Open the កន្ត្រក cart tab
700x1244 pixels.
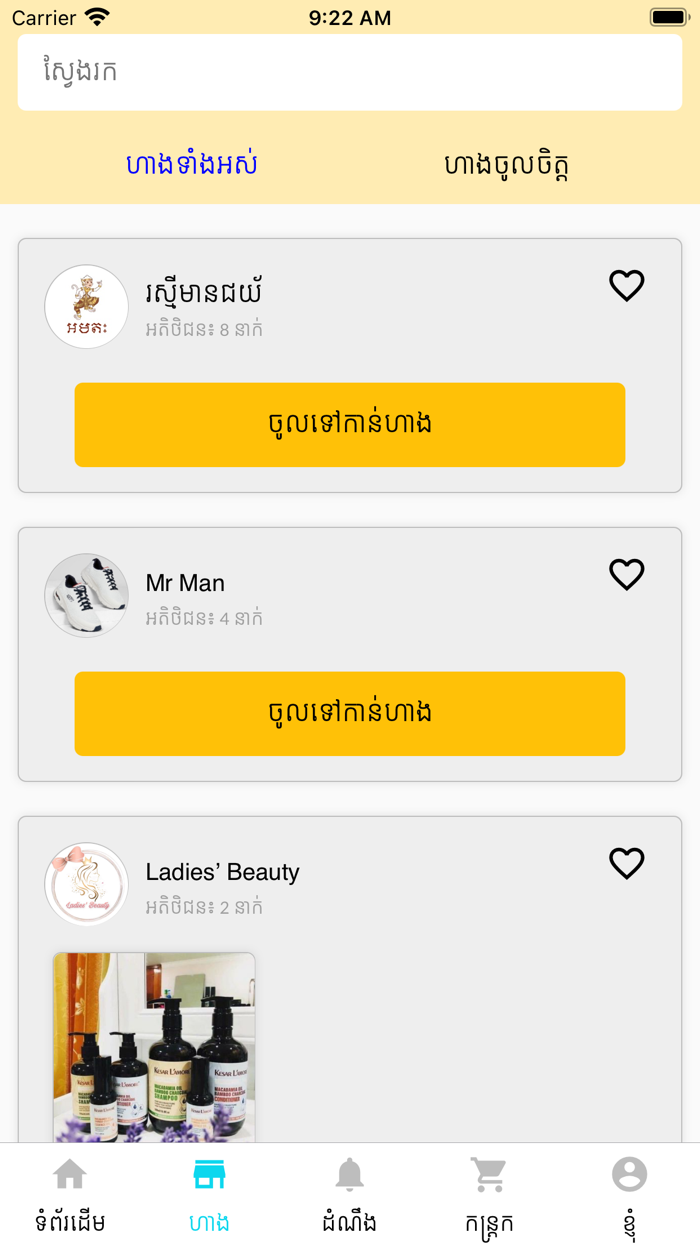pos(489,1194)
